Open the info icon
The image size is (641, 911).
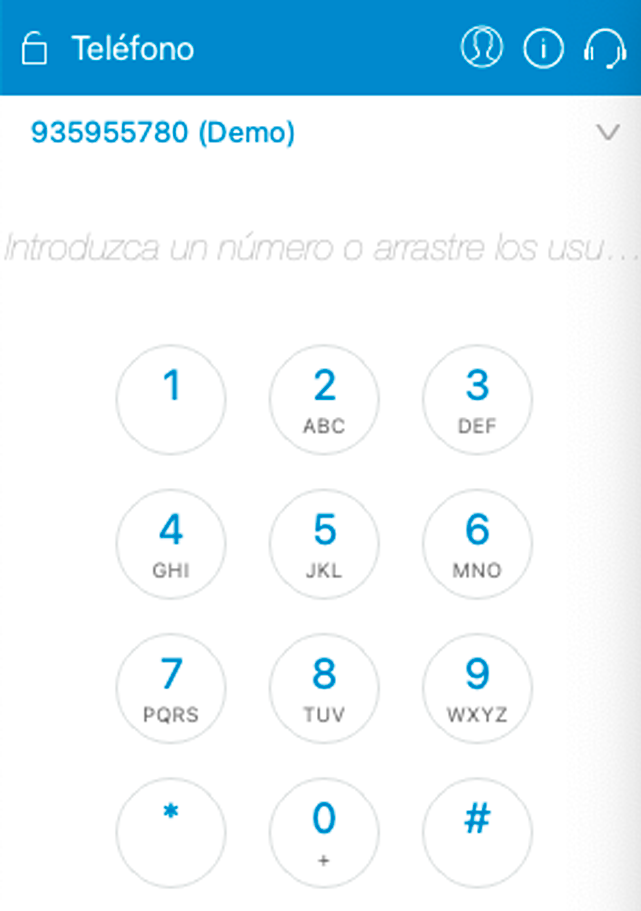pos(544,48)
